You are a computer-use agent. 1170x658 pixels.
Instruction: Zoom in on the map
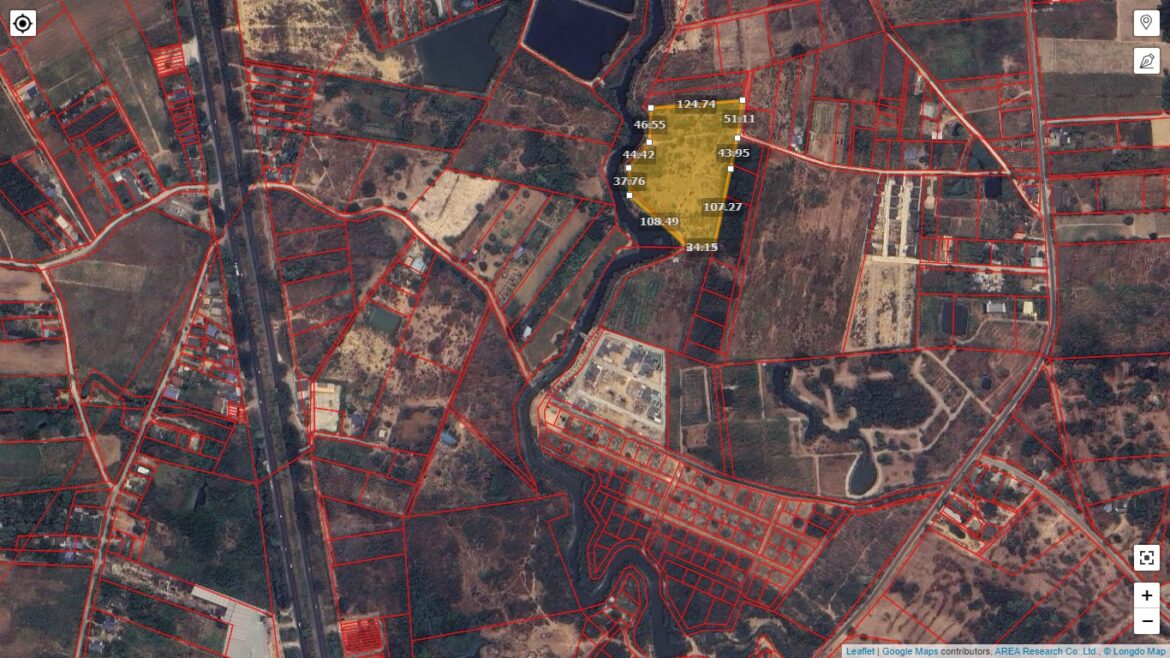pyautogui.click(x=1146, y=595)
